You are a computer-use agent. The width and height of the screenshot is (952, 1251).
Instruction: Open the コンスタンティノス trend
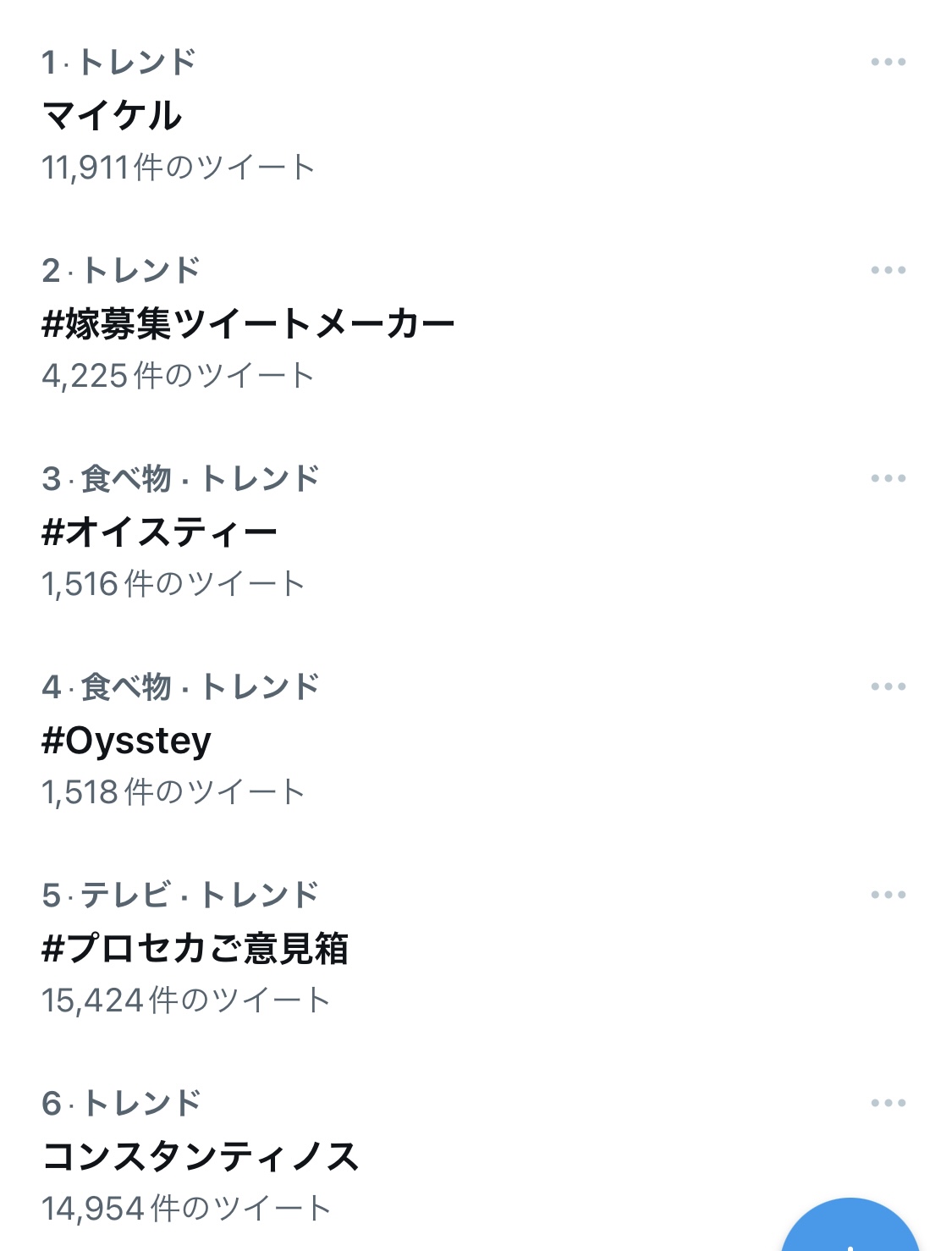click(x=201, y=1157)
